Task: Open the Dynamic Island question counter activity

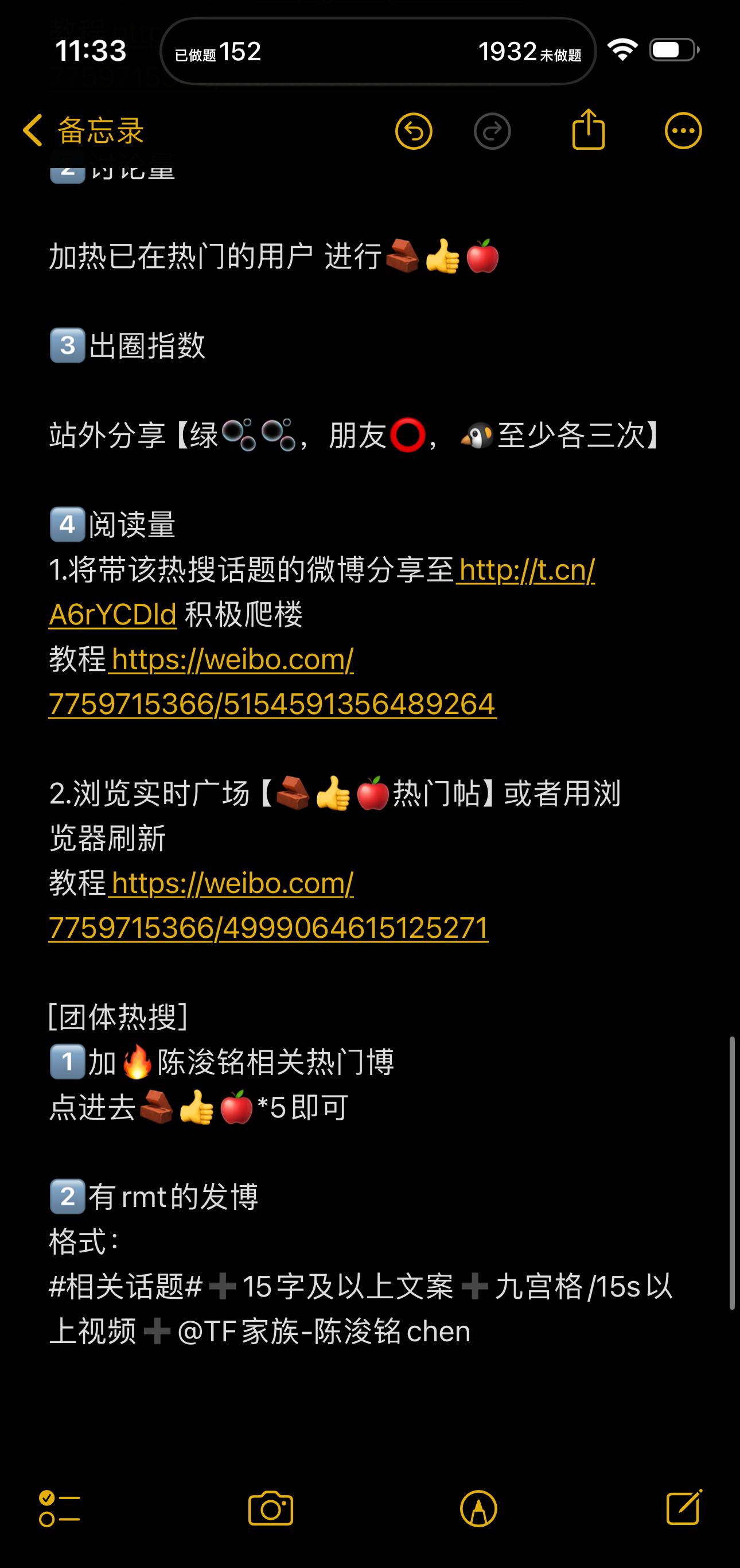Action: click(x=378, y=51)
